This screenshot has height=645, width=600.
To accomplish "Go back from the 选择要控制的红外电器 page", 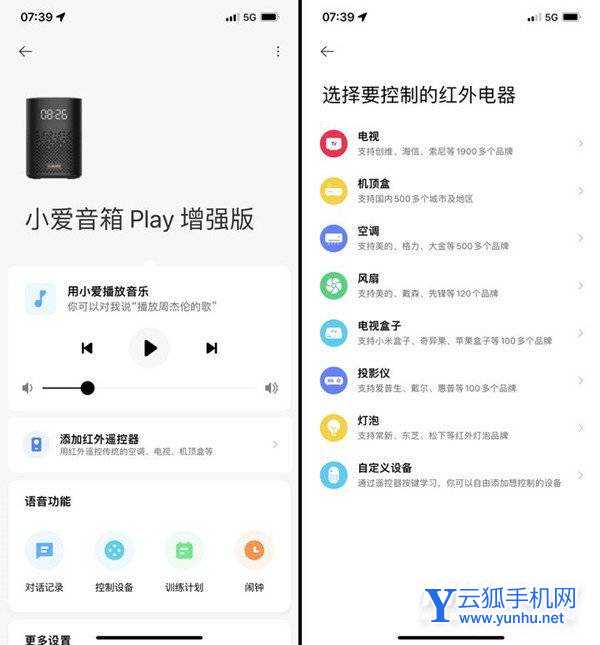I will point(327,52).
